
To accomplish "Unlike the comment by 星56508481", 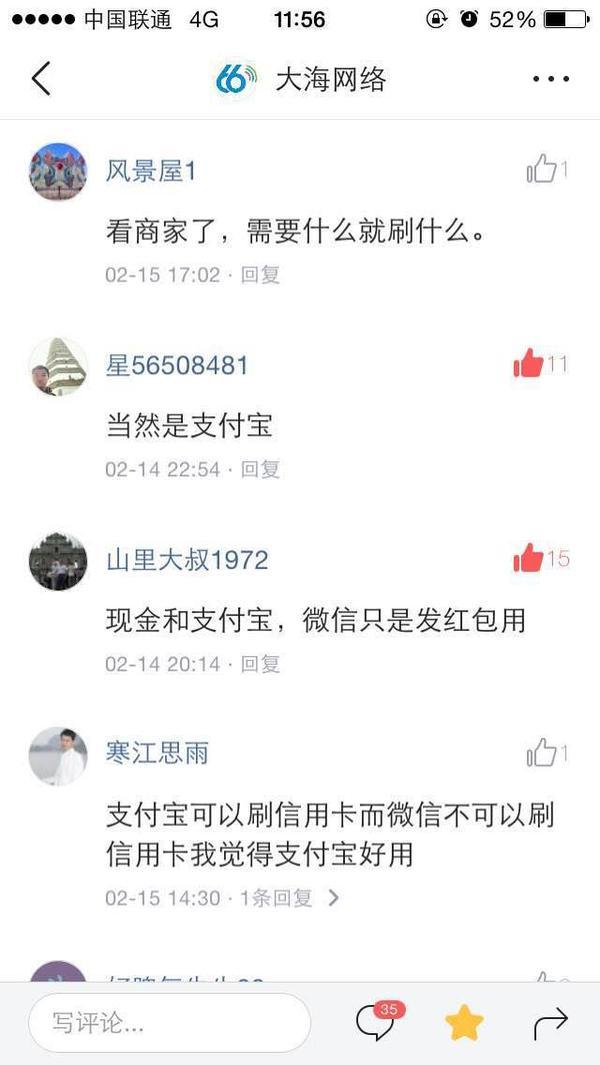I will coord(530,365).
